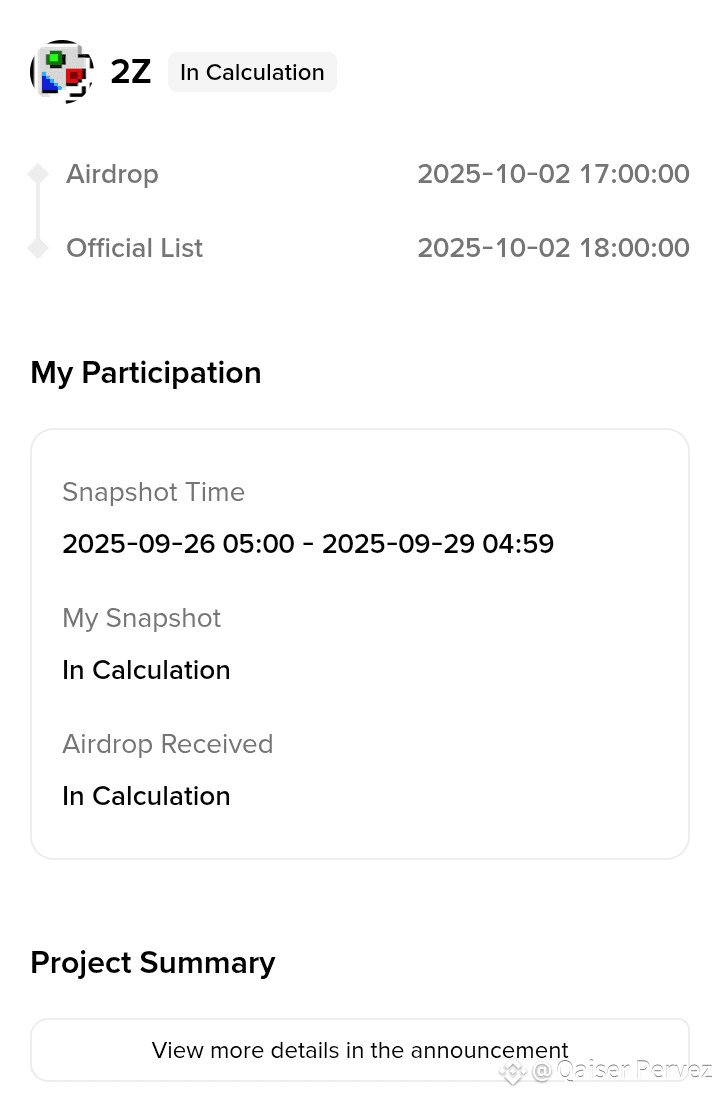Click In Calculation under Airdrop Received
This screenshot has width=720, height=1097.
pos(146,795)
